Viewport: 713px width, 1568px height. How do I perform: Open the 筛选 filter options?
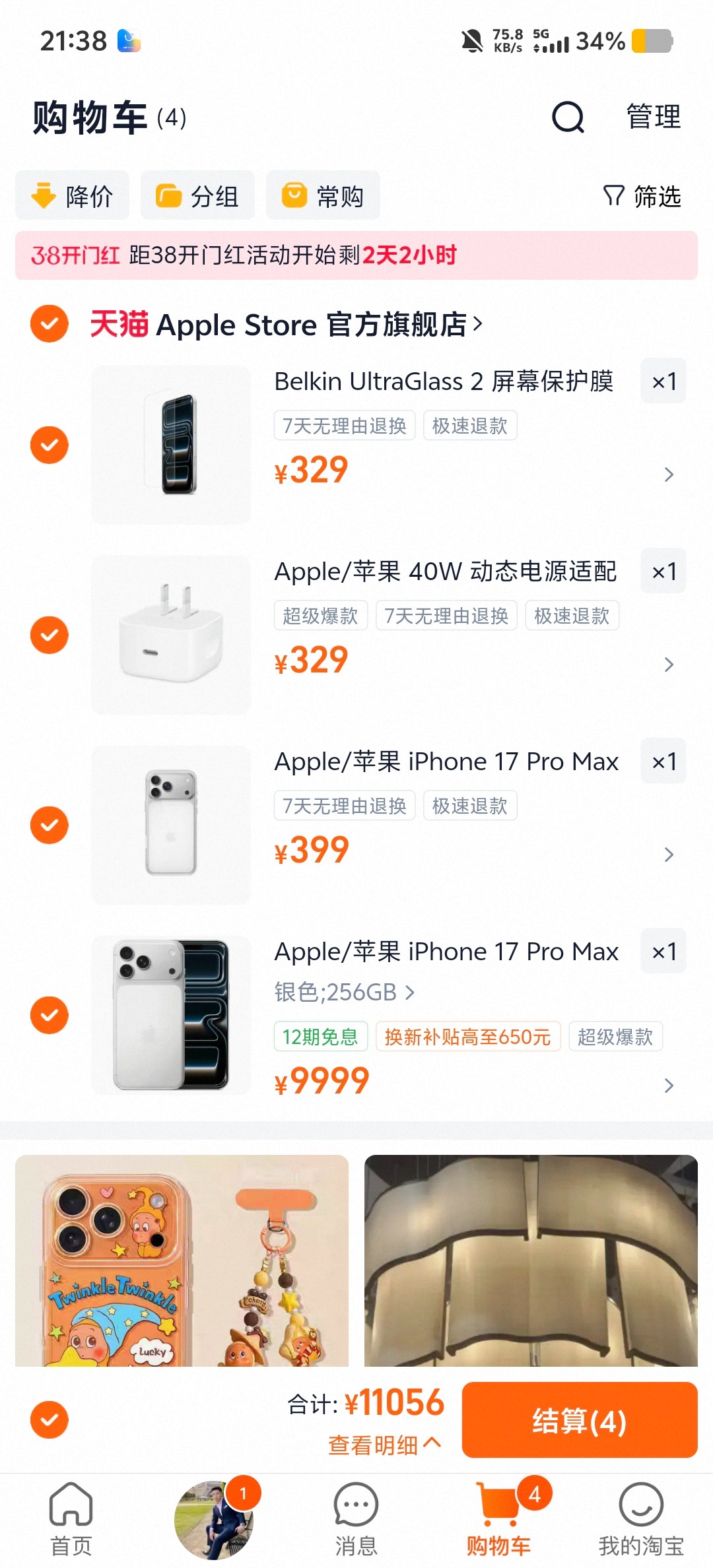[642, 196]
